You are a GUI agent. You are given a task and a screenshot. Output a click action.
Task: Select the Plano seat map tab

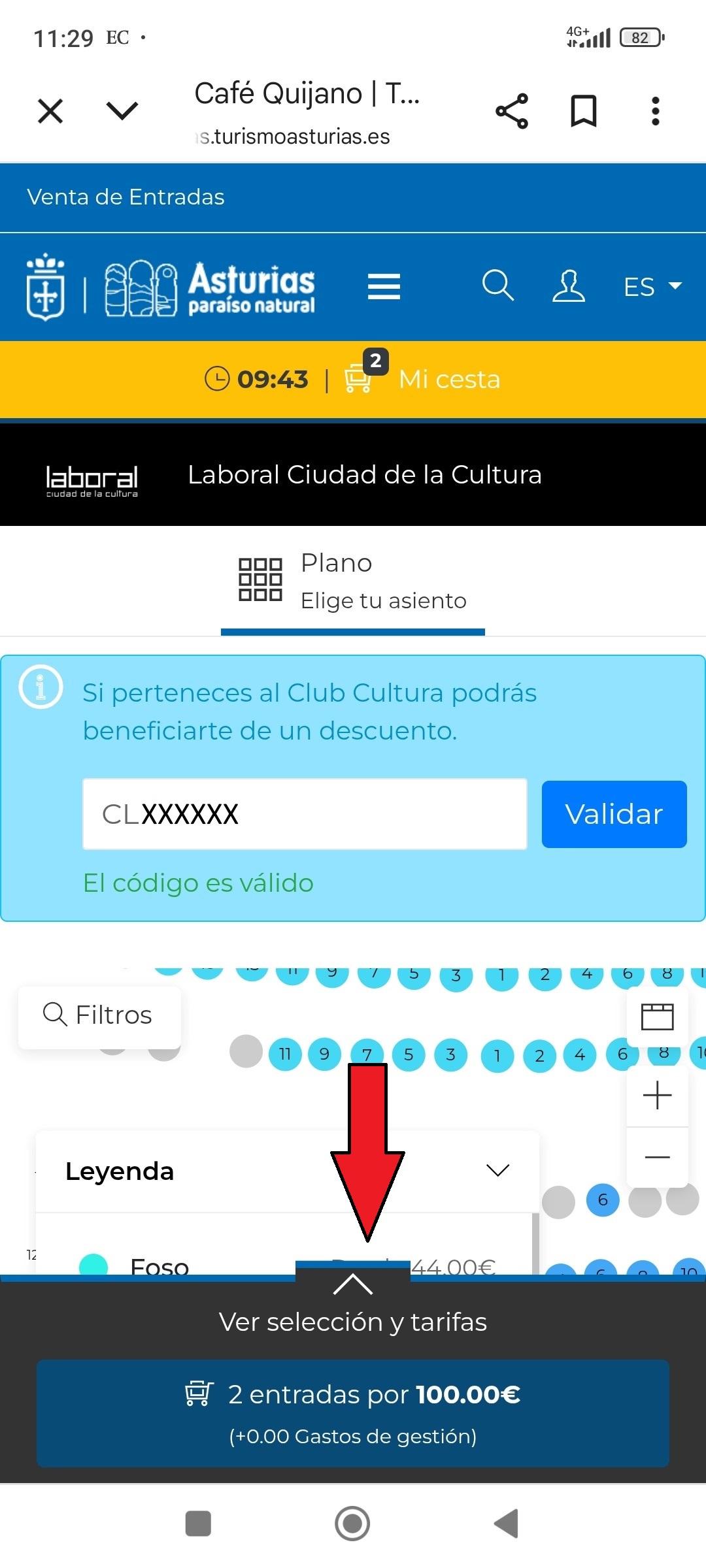353,581
